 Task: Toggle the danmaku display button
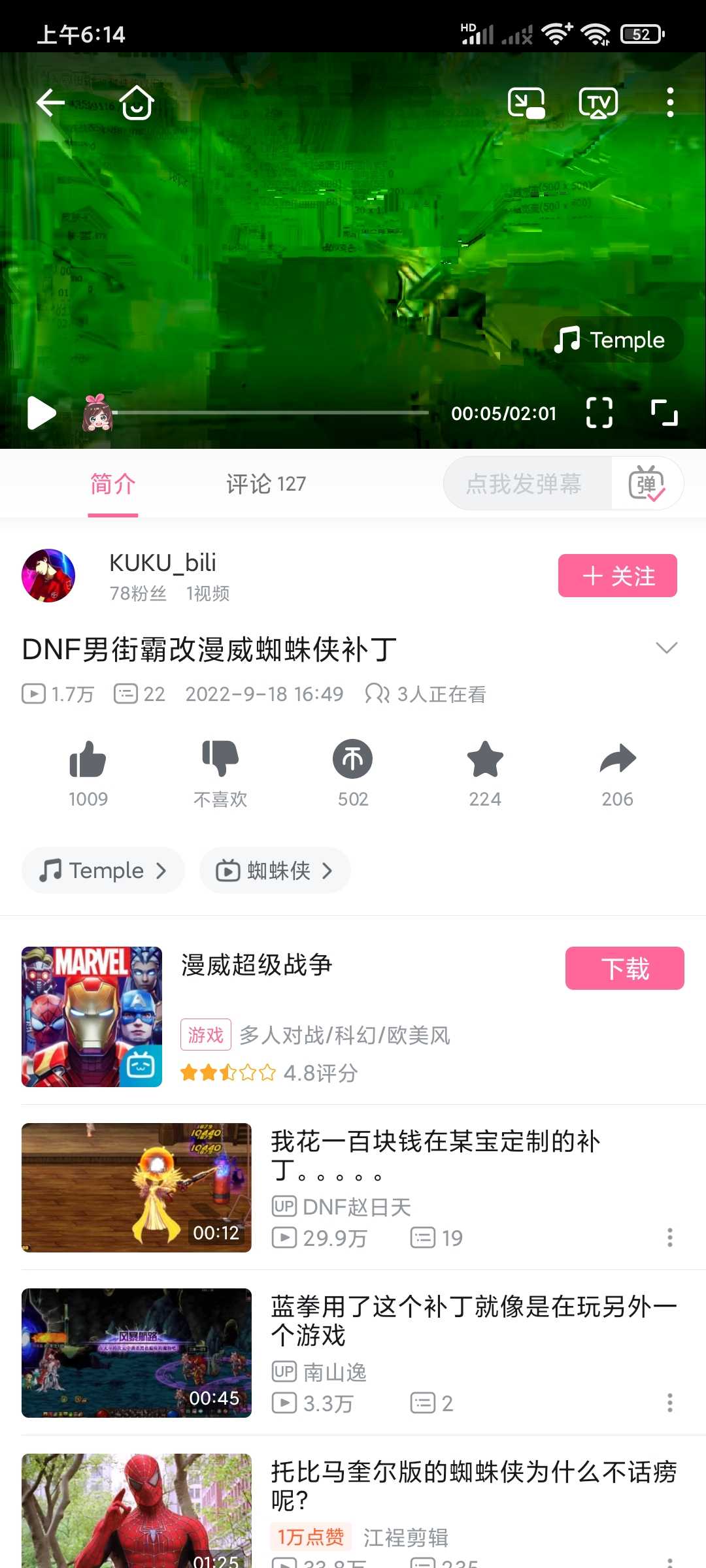647,484
